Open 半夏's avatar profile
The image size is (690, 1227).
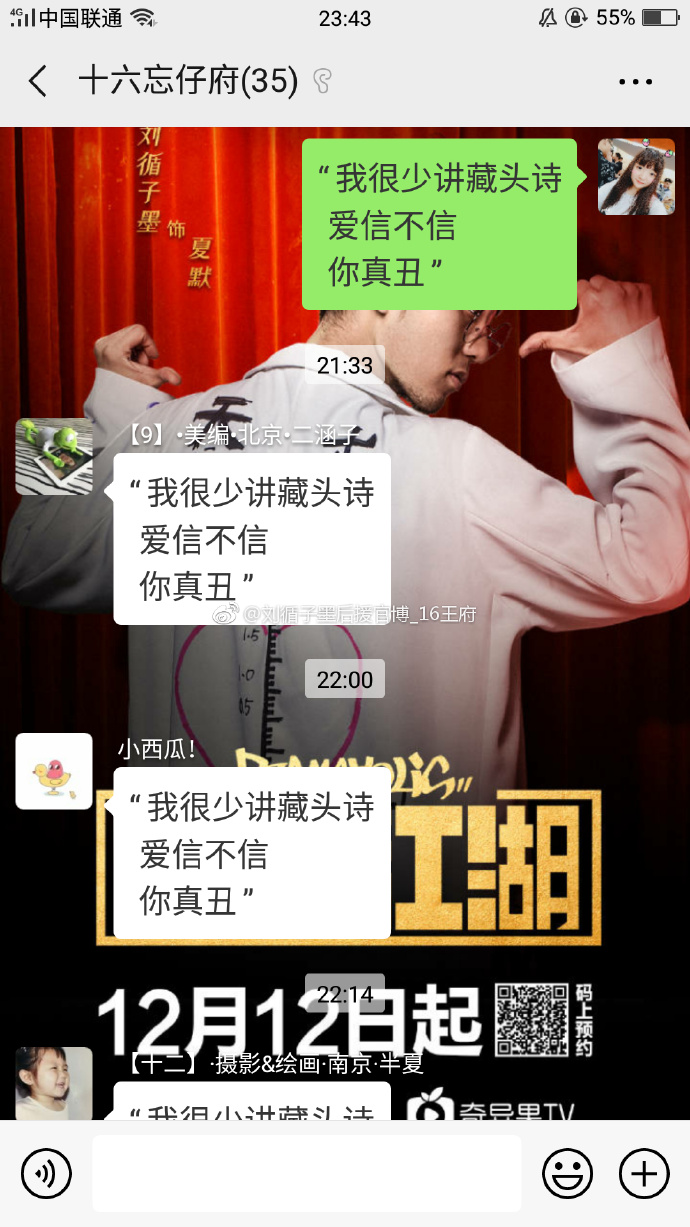point(54,1084)
